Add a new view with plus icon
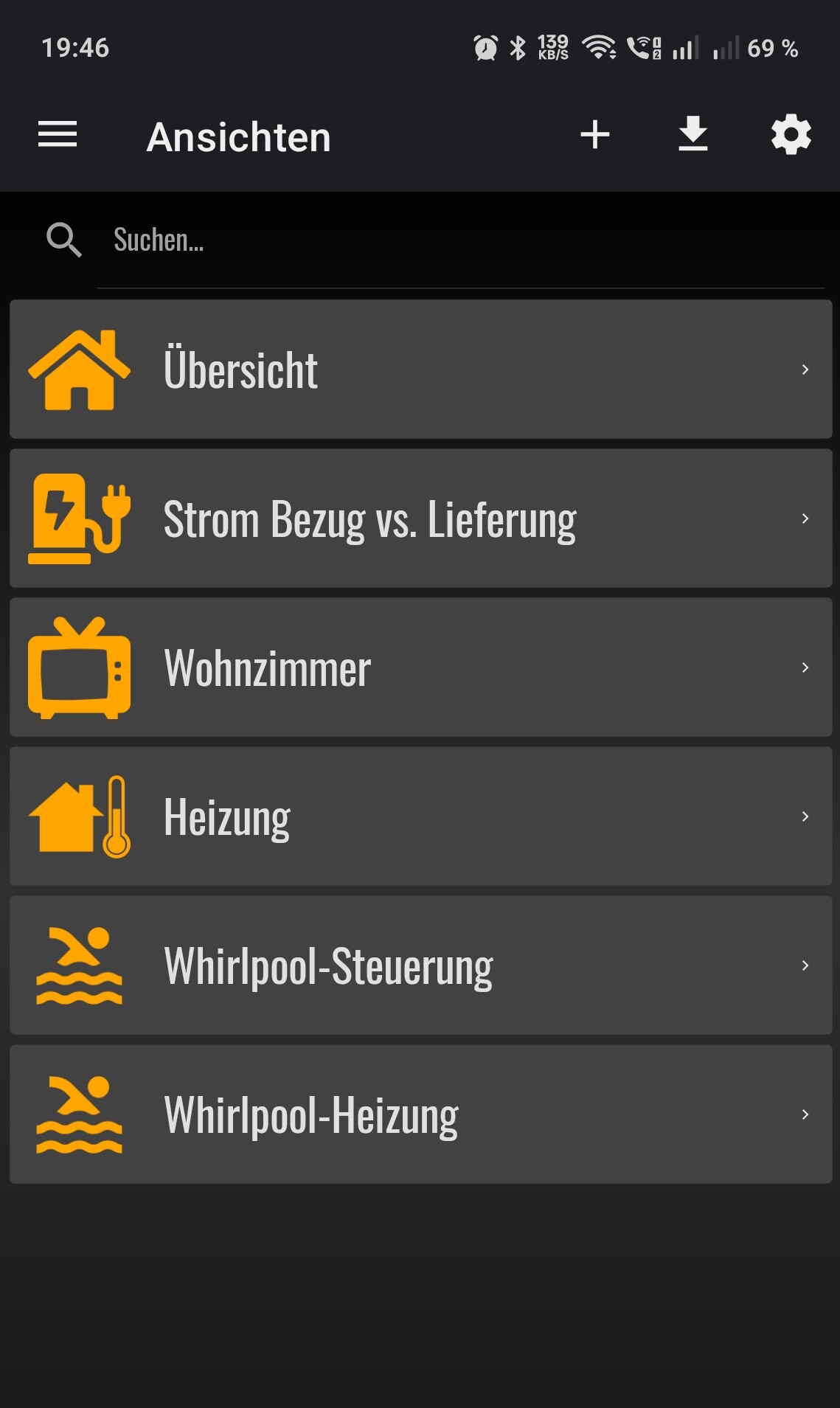 (x=594, y=135)
